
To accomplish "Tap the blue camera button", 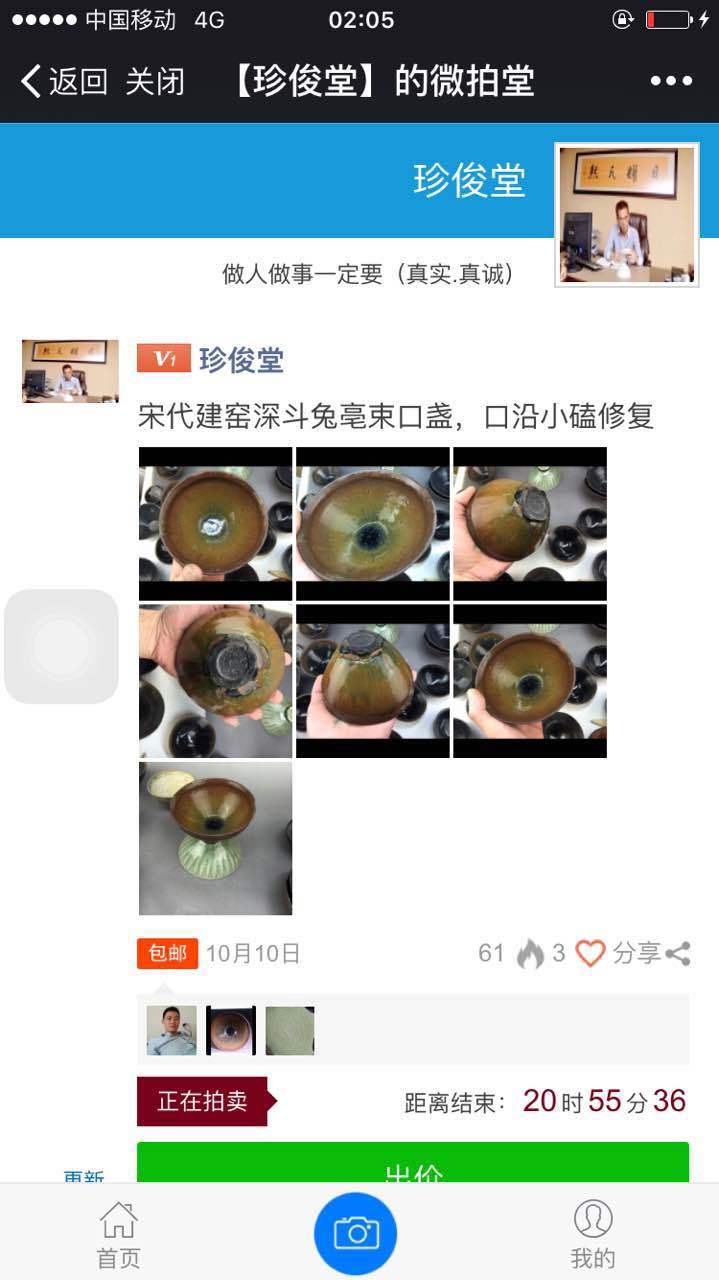I will pyautogui.click(x=355, y=1233).
